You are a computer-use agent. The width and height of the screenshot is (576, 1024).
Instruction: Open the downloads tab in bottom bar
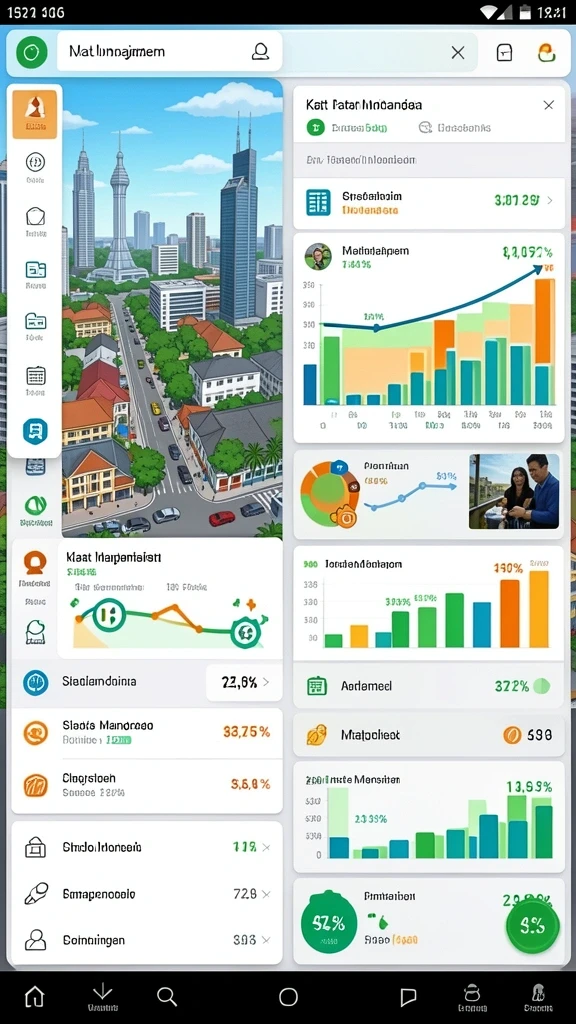pyautogui.click(x=101, y=997)
